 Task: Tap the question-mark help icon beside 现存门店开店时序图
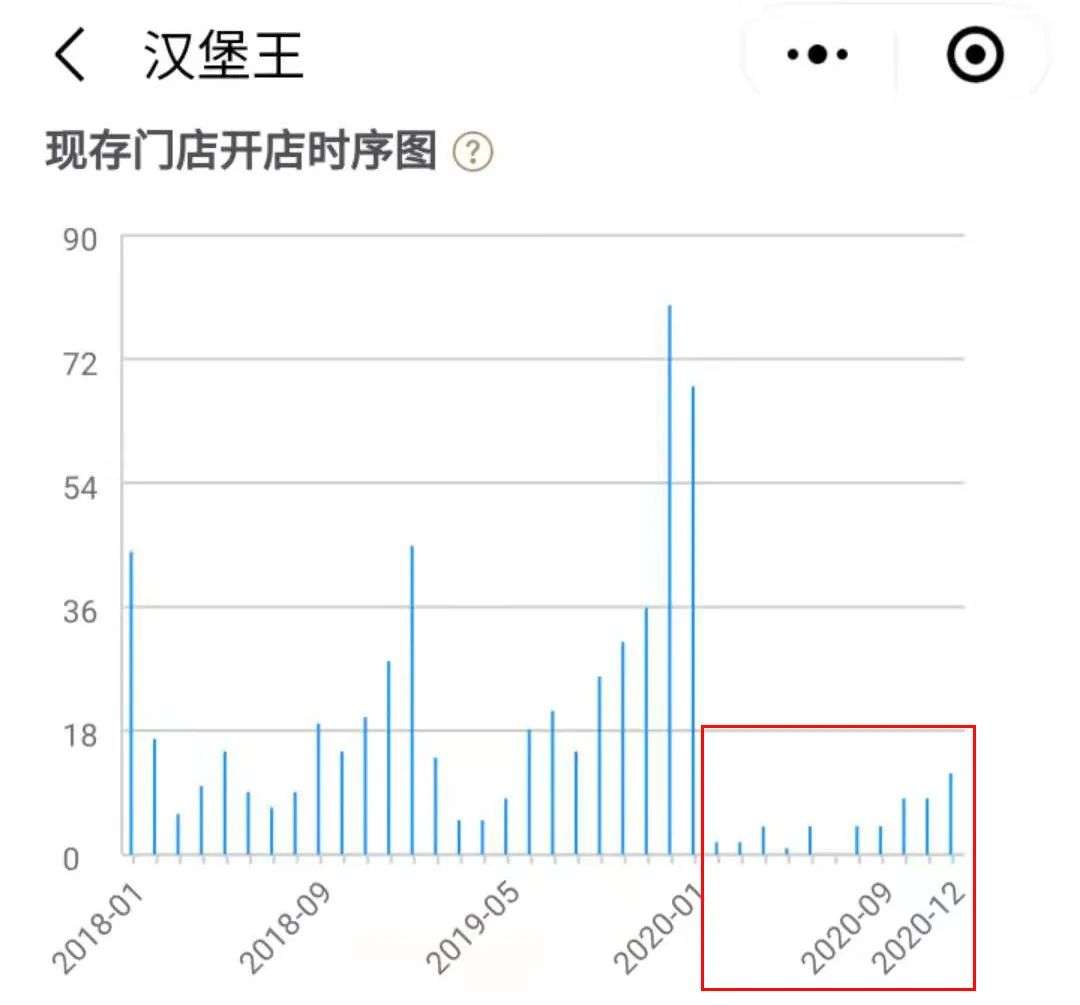[472, 152]
